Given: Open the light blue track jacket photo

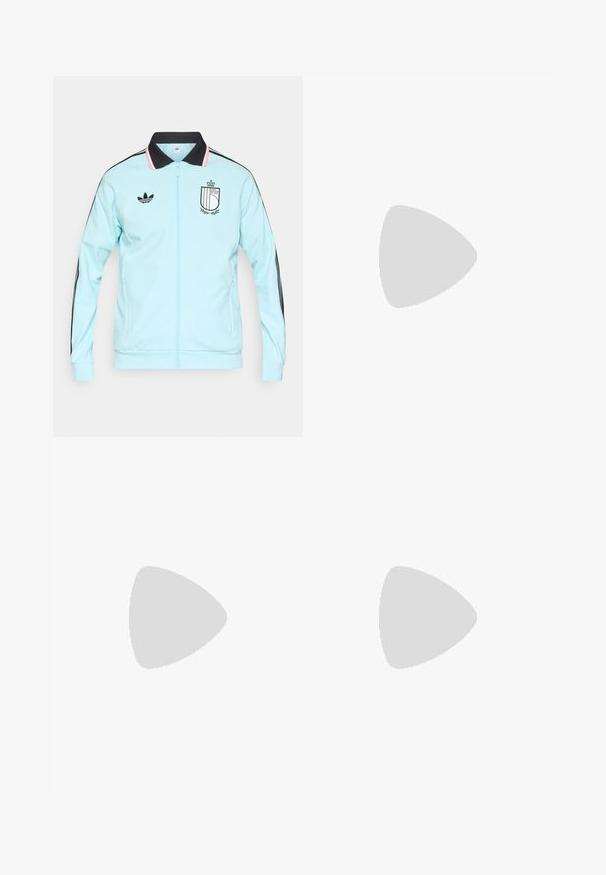Looking at the screenshot, I should tap(177, 256).
